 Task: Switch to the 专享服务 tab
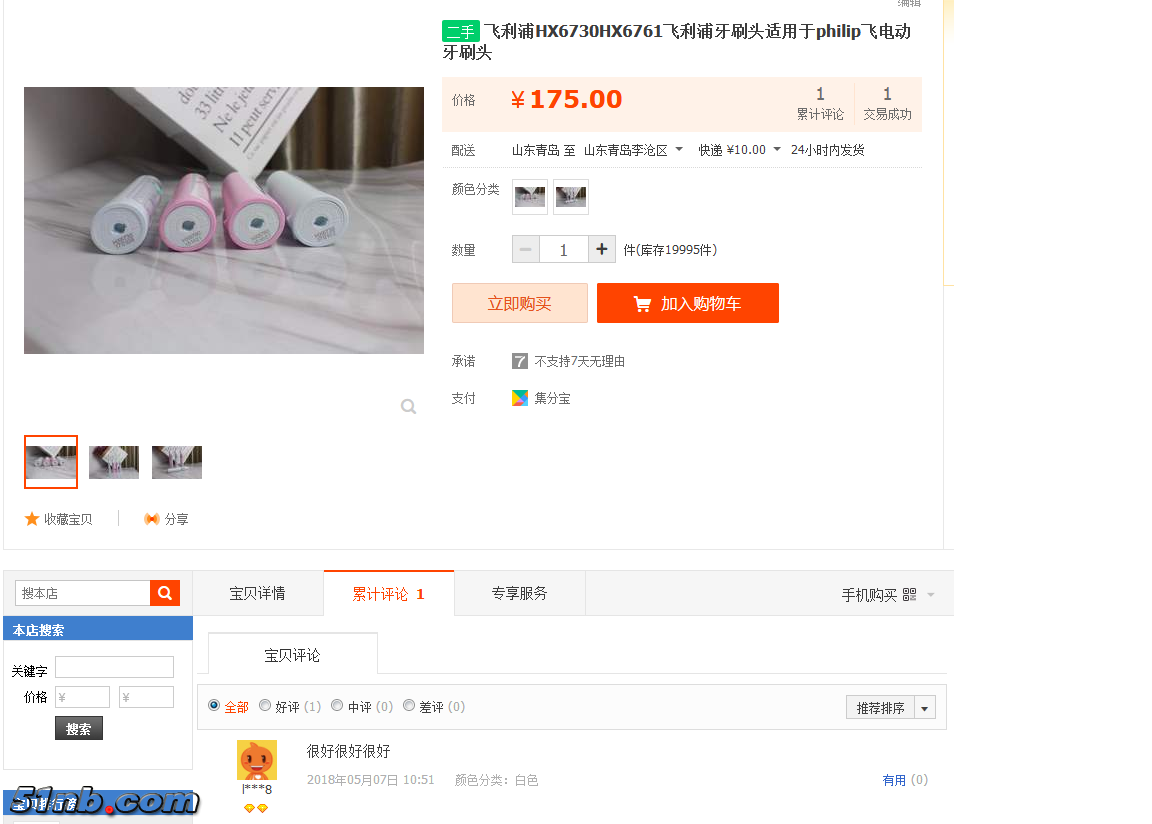pyautogui.click(x=519, y=593)
